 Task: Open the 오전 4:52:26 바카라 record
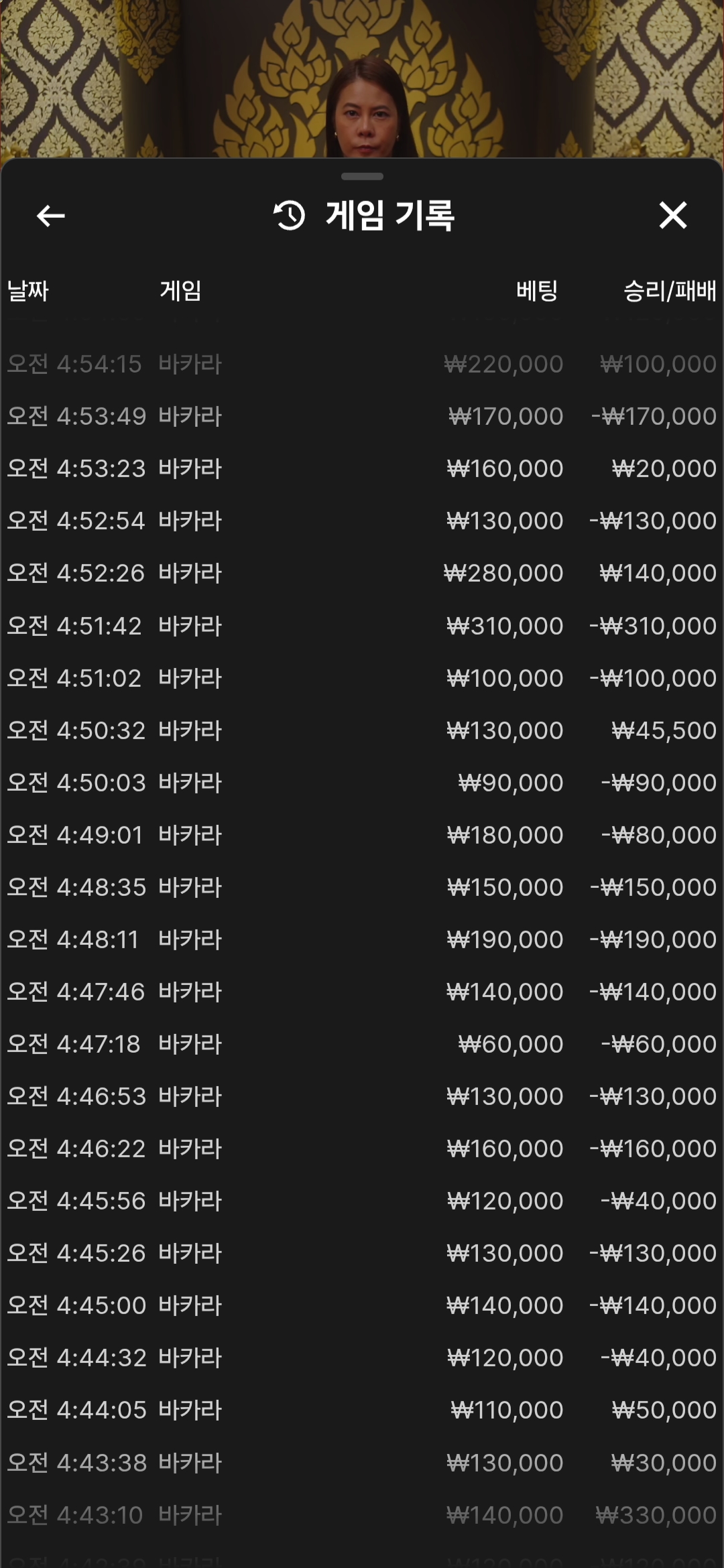362,573
